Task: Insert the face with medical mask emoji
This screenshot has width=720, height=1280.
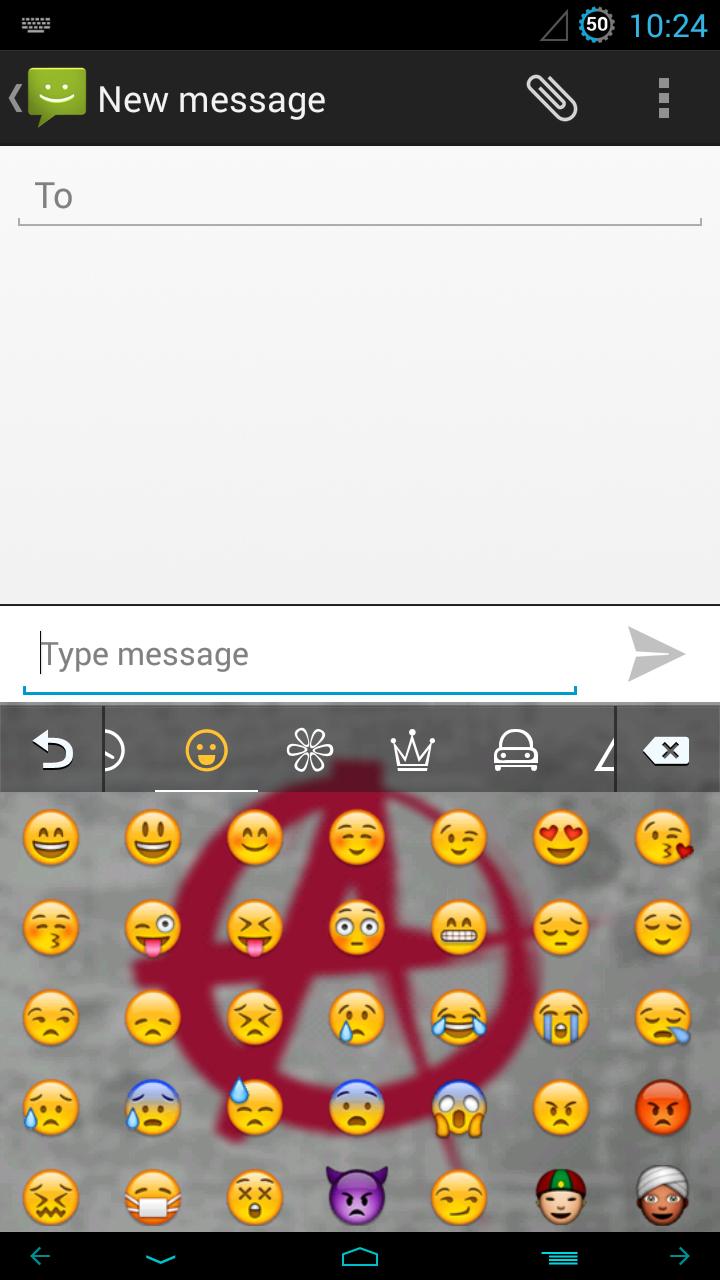Action: point(153,1196)
